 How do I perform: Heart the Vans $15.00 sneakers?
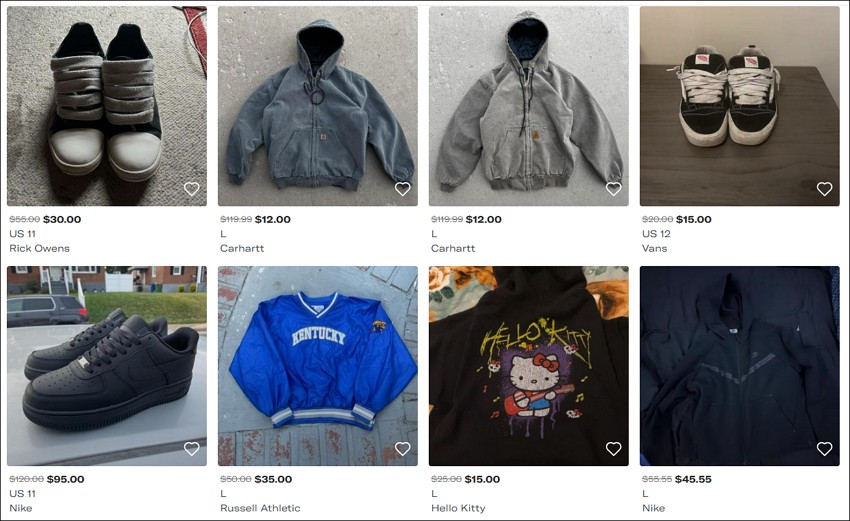pyautogui.click(x=825, y=189)
